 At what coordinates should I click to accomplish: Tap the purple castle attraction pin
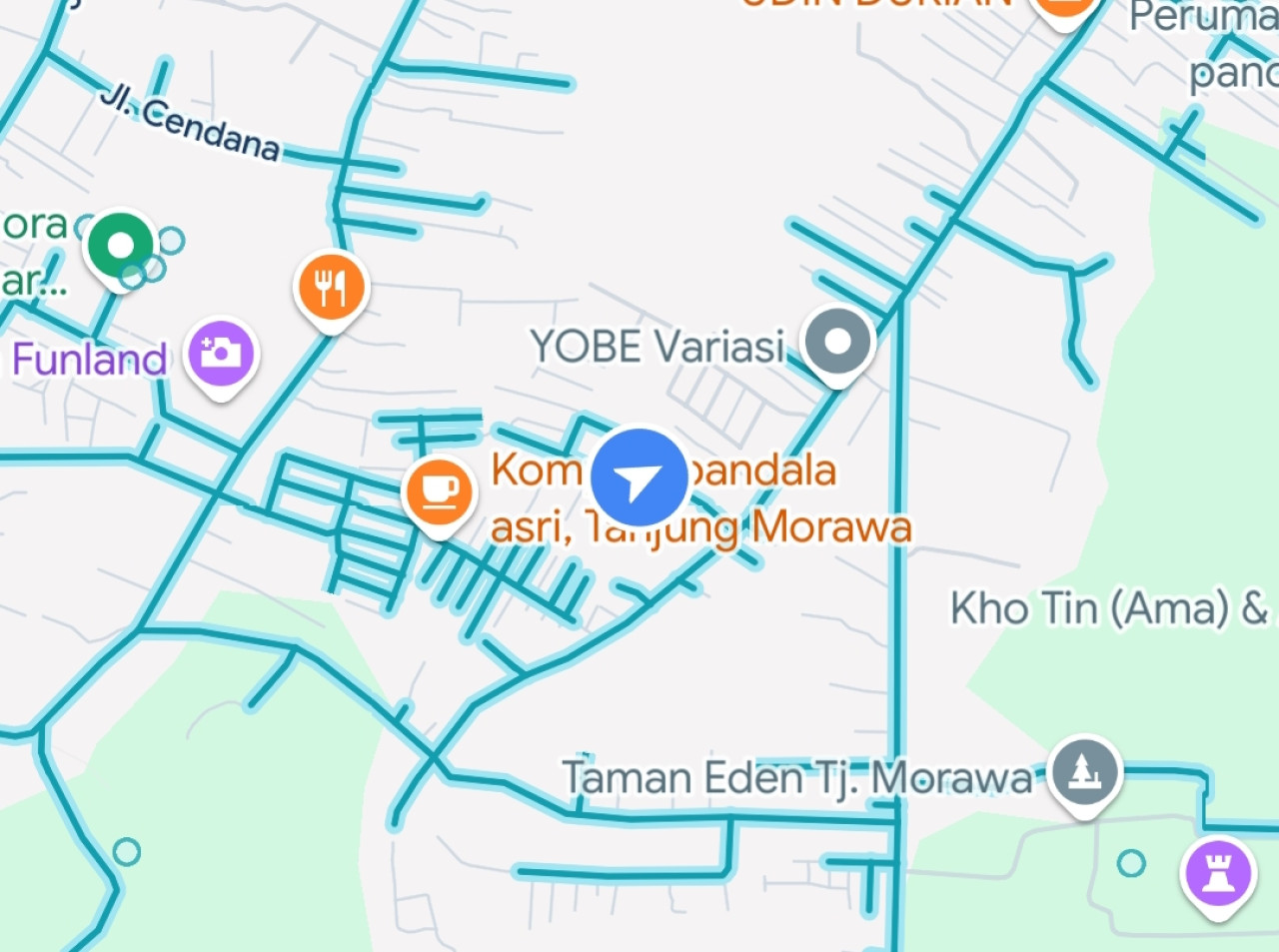(1217, 872)
